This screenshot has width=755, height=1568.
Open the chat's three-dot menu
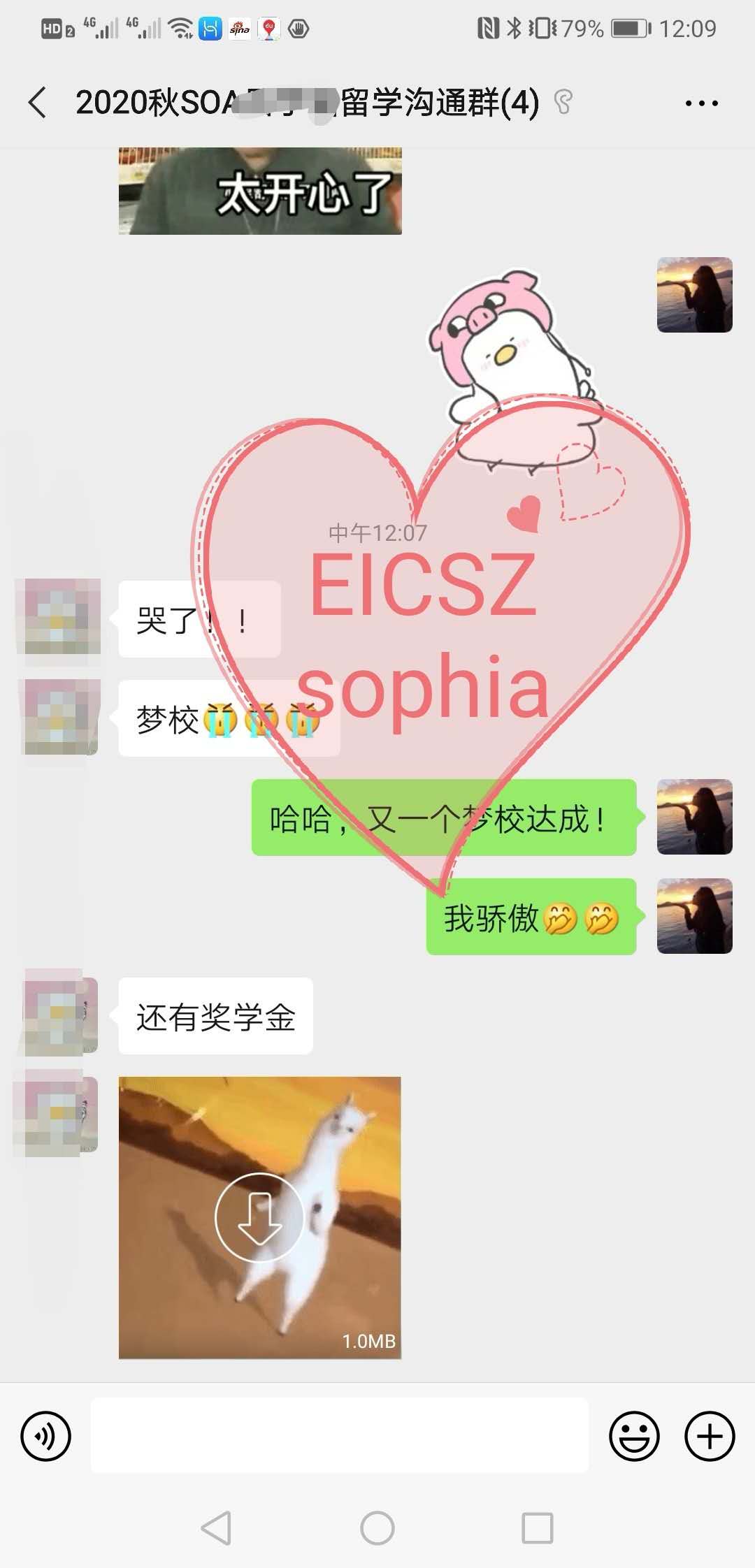(x=700, y=103)
